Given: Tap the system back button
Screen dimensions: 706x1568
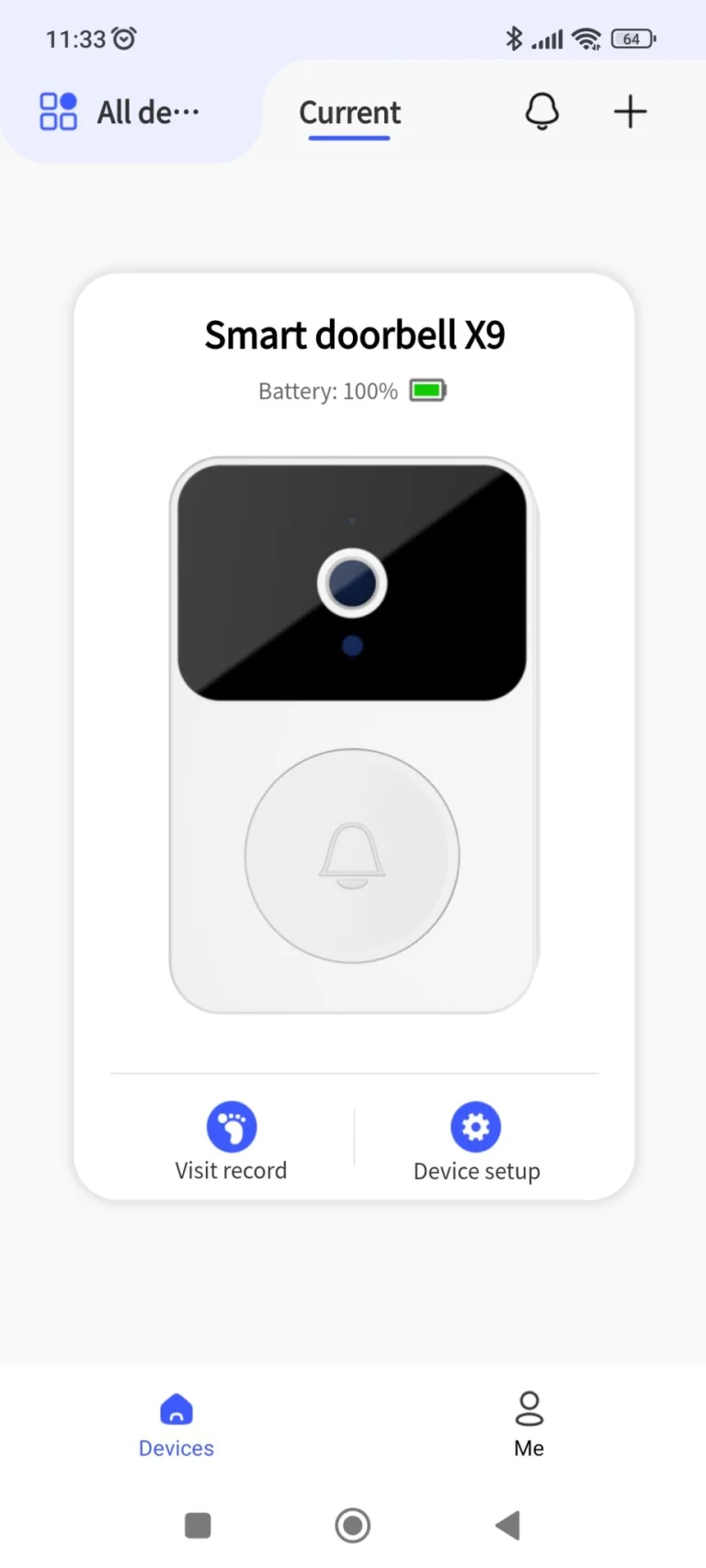Looking at the screenshot, I should pos(507,1526).
